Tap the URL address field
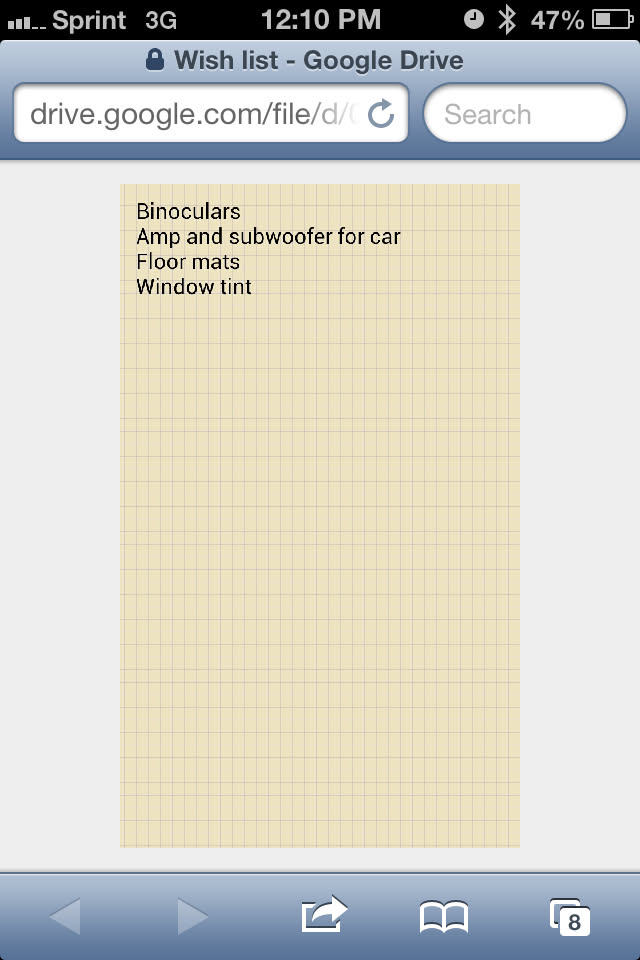 190,114
